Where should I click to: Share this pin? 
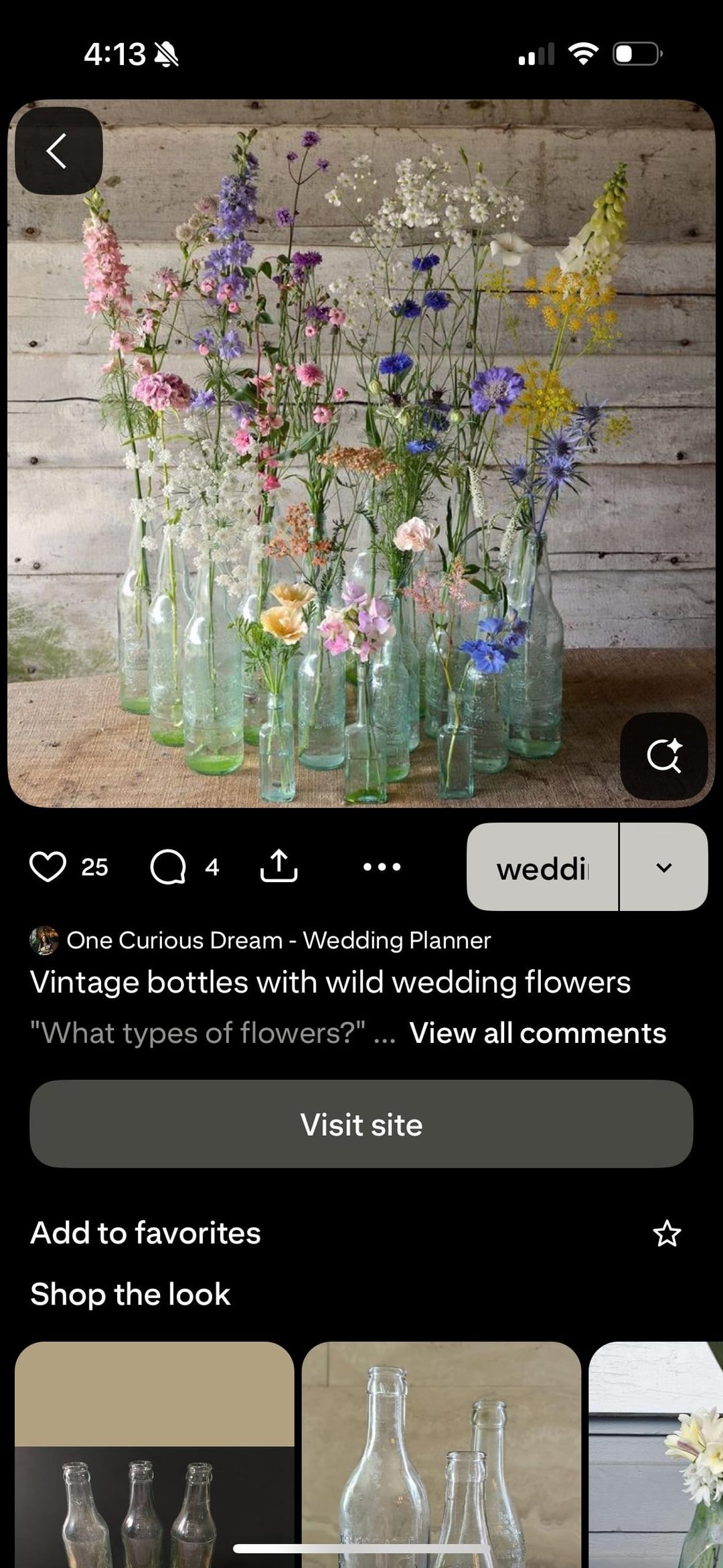pyautogui.click(x=278, y=866)
